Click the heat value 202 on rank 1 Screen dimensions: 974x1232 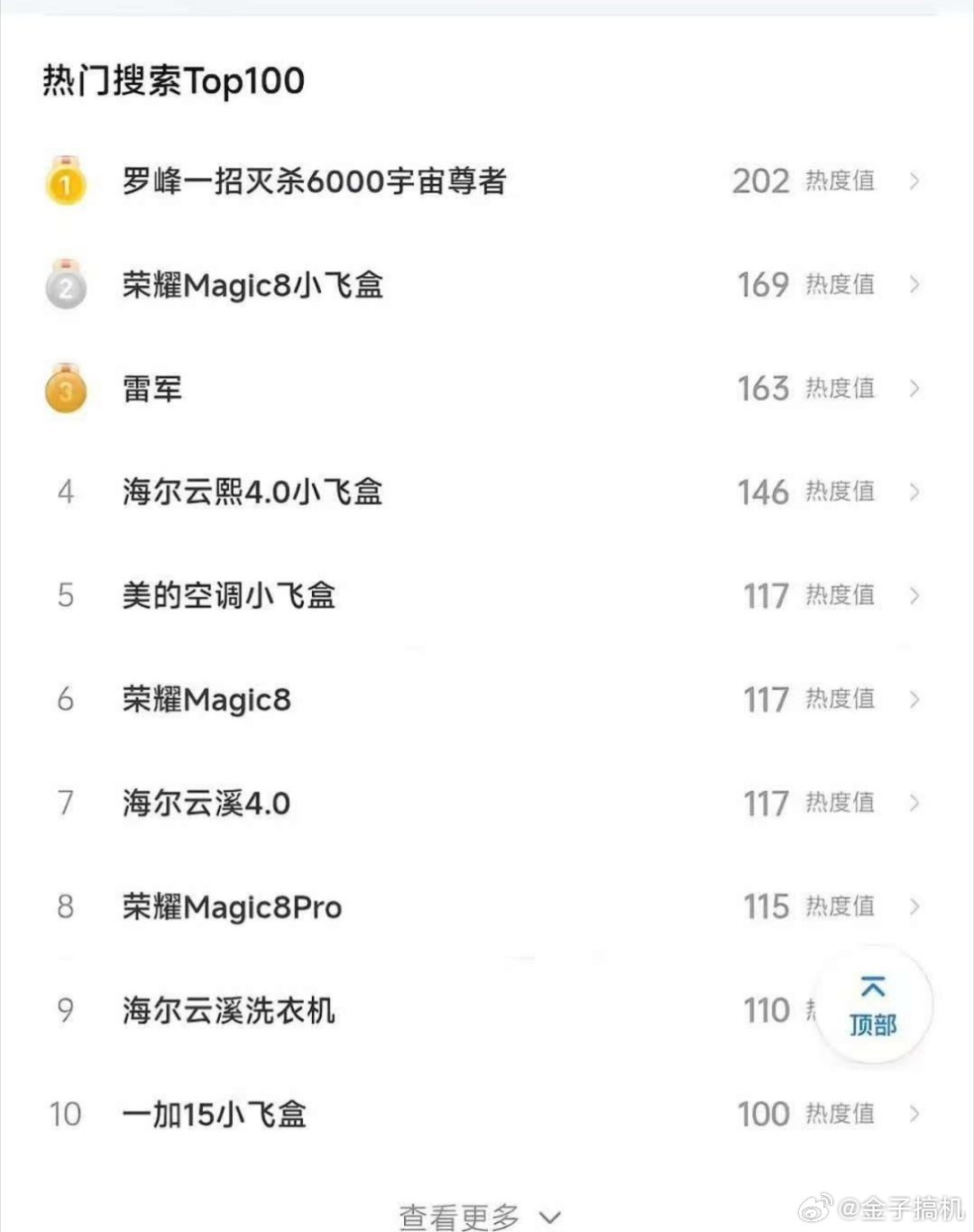(x=760, y=181)
